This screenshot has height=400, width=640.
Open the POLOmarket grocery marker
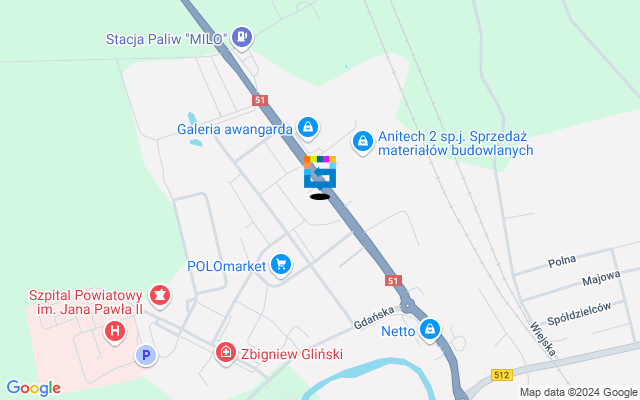(281, 265)
